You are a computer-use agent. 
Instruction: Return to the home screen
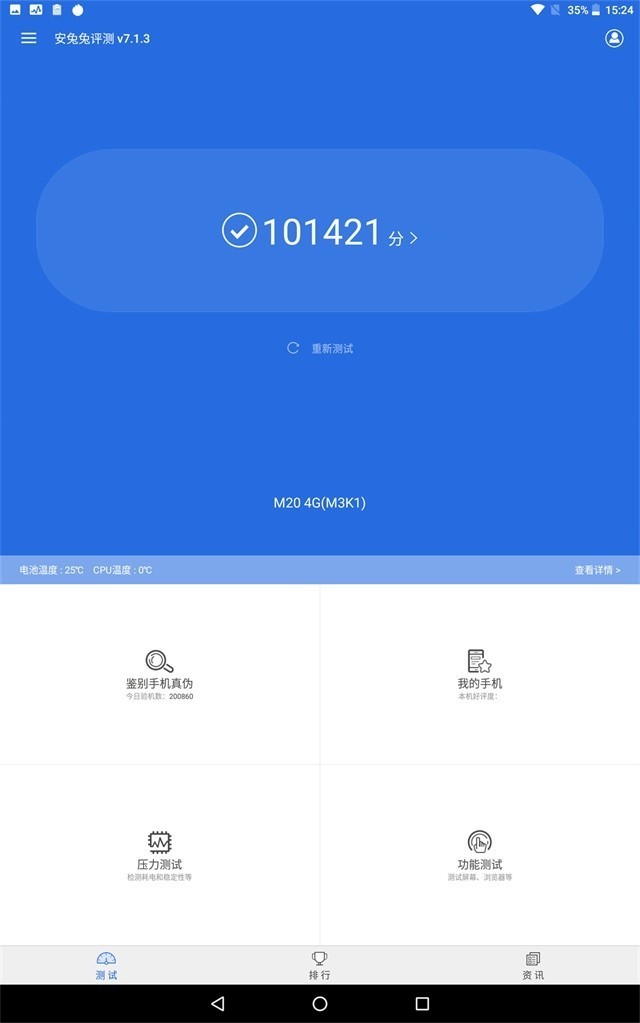(320, 1003)
